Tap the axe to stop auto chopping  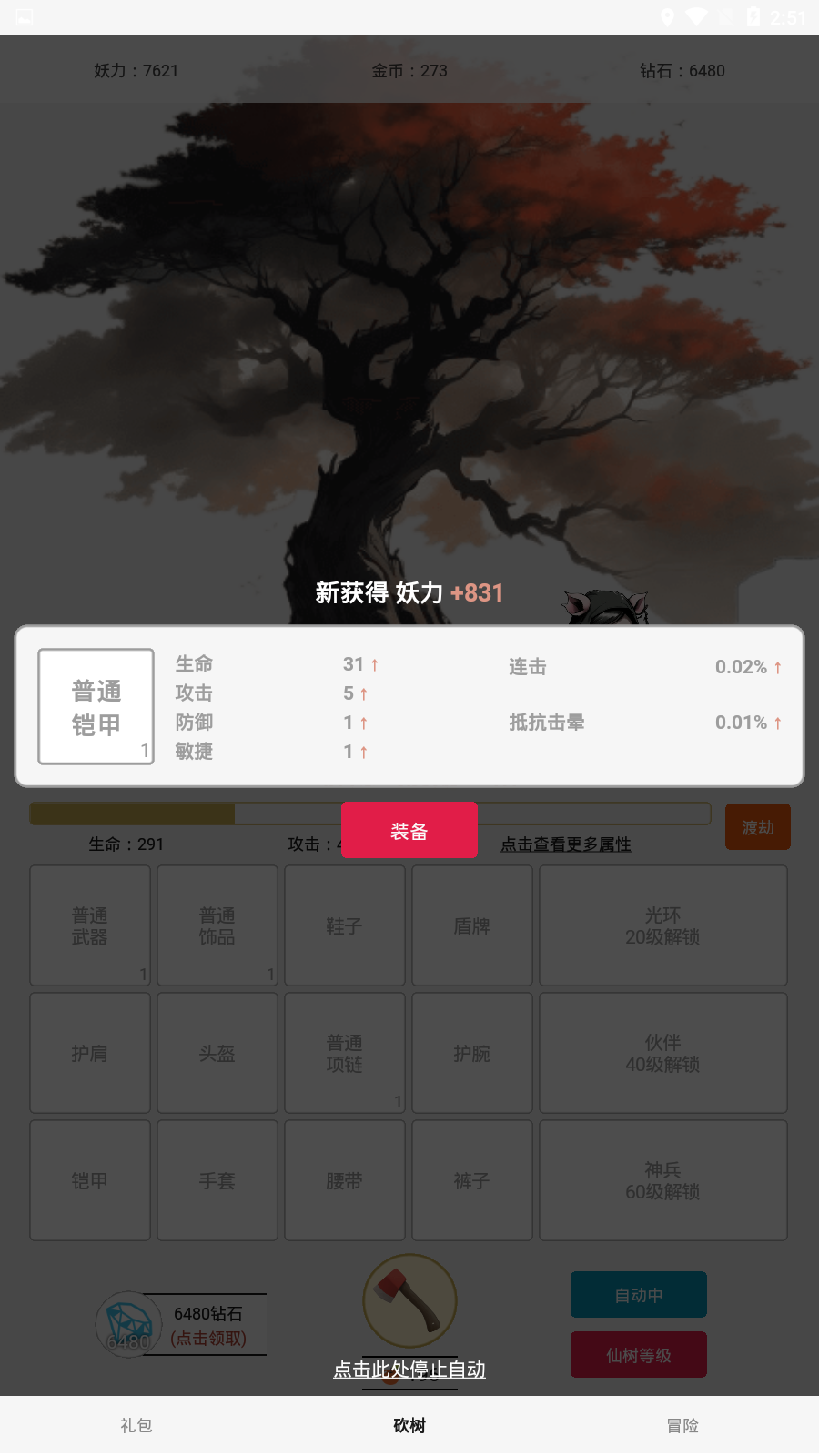409,1301
